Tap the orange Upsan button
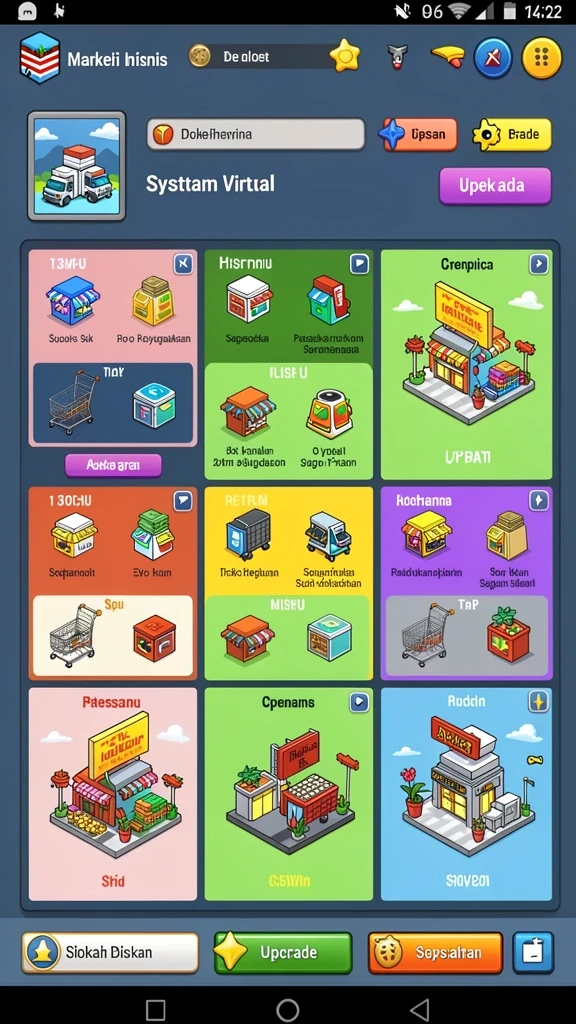 coord(418,135)
